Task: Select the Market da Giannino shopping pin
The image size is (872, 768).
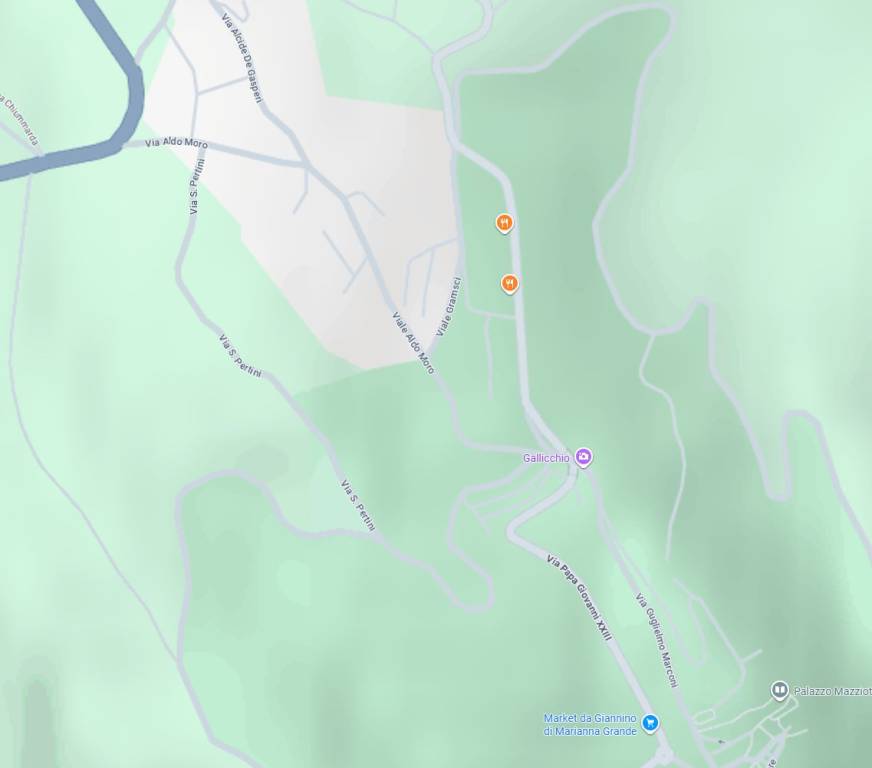Action: (650, 722)
